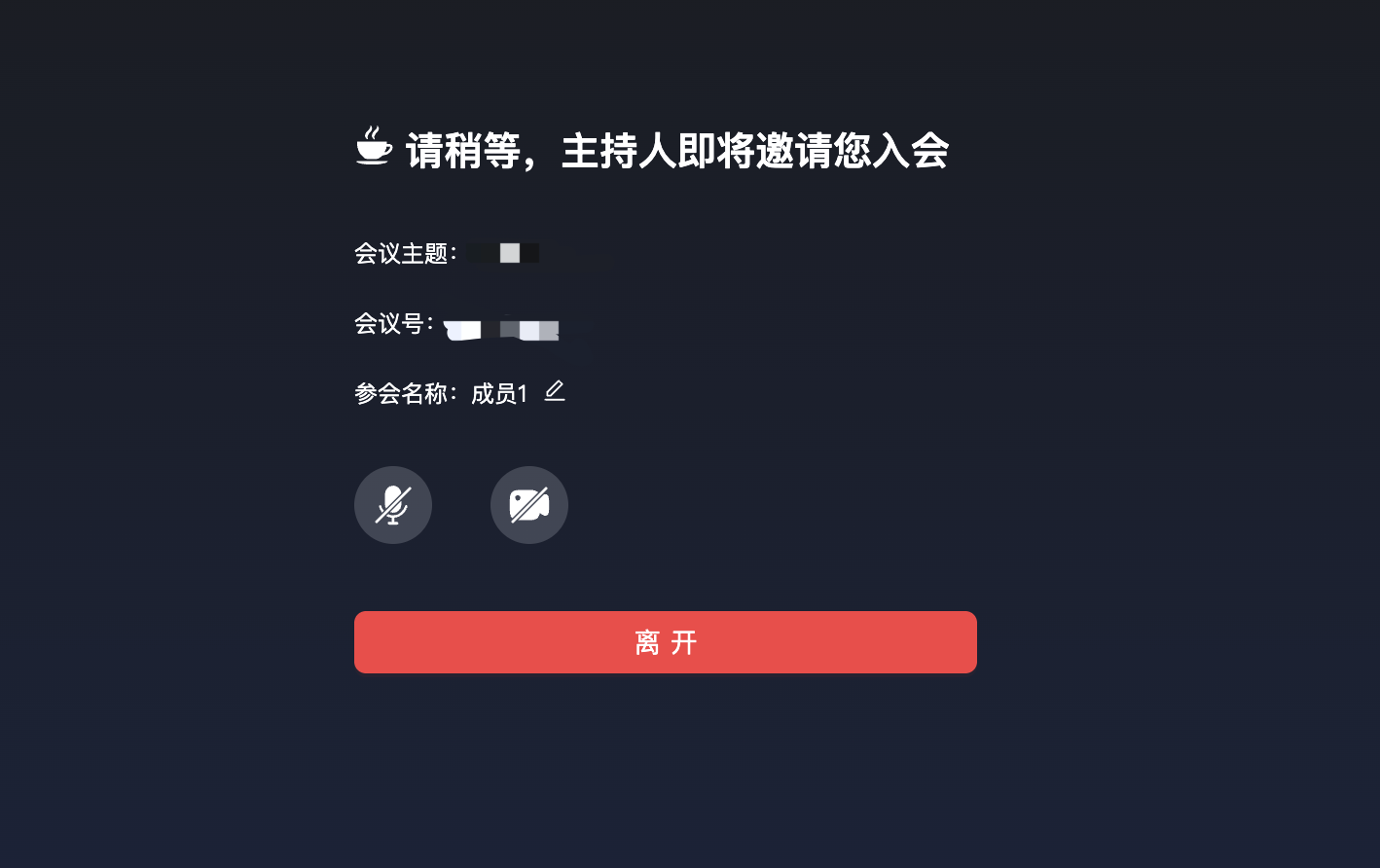1380x868 pixels.
Task: Toggle the muted microphone button
Action: tap(393, 505)
